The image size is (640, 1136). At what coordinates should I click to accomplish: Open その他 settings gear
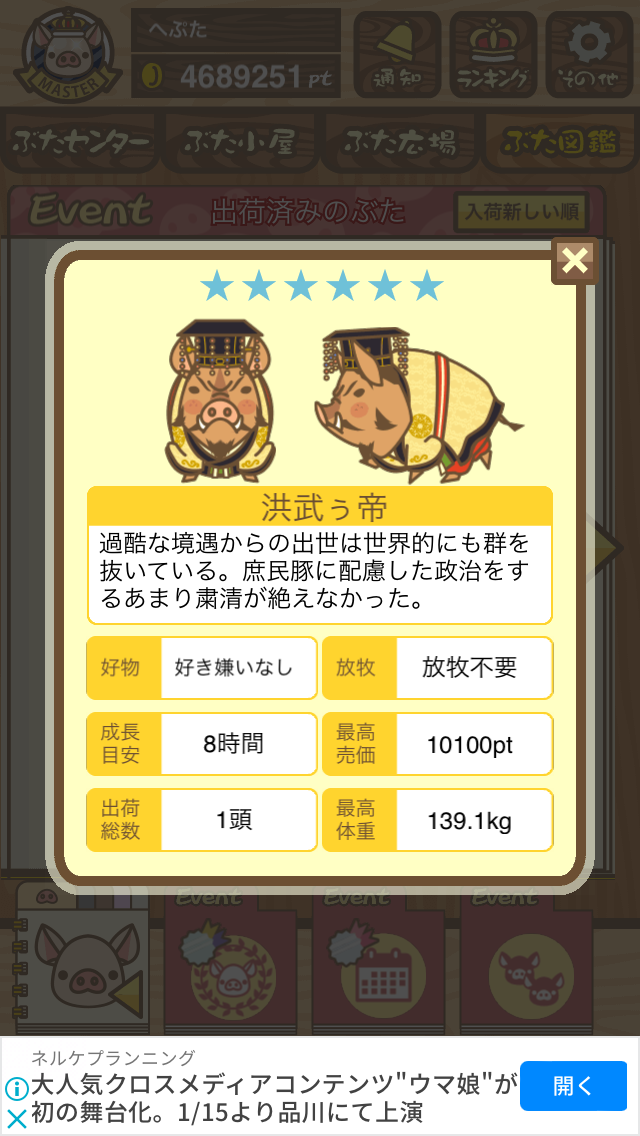click(588, 54)
